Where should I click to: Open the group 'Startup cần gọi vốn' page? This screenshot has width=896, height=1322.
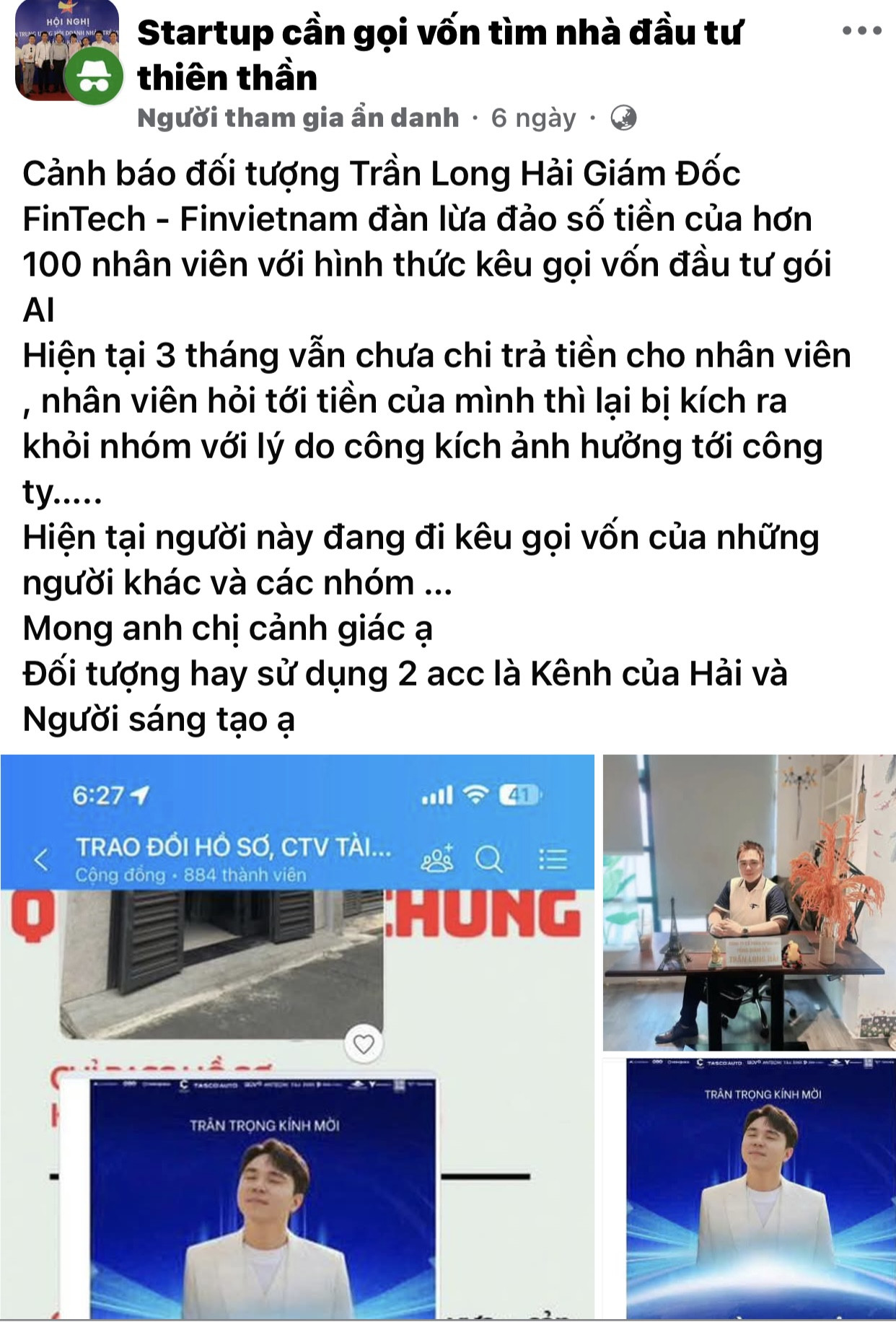tap(439, 55)
